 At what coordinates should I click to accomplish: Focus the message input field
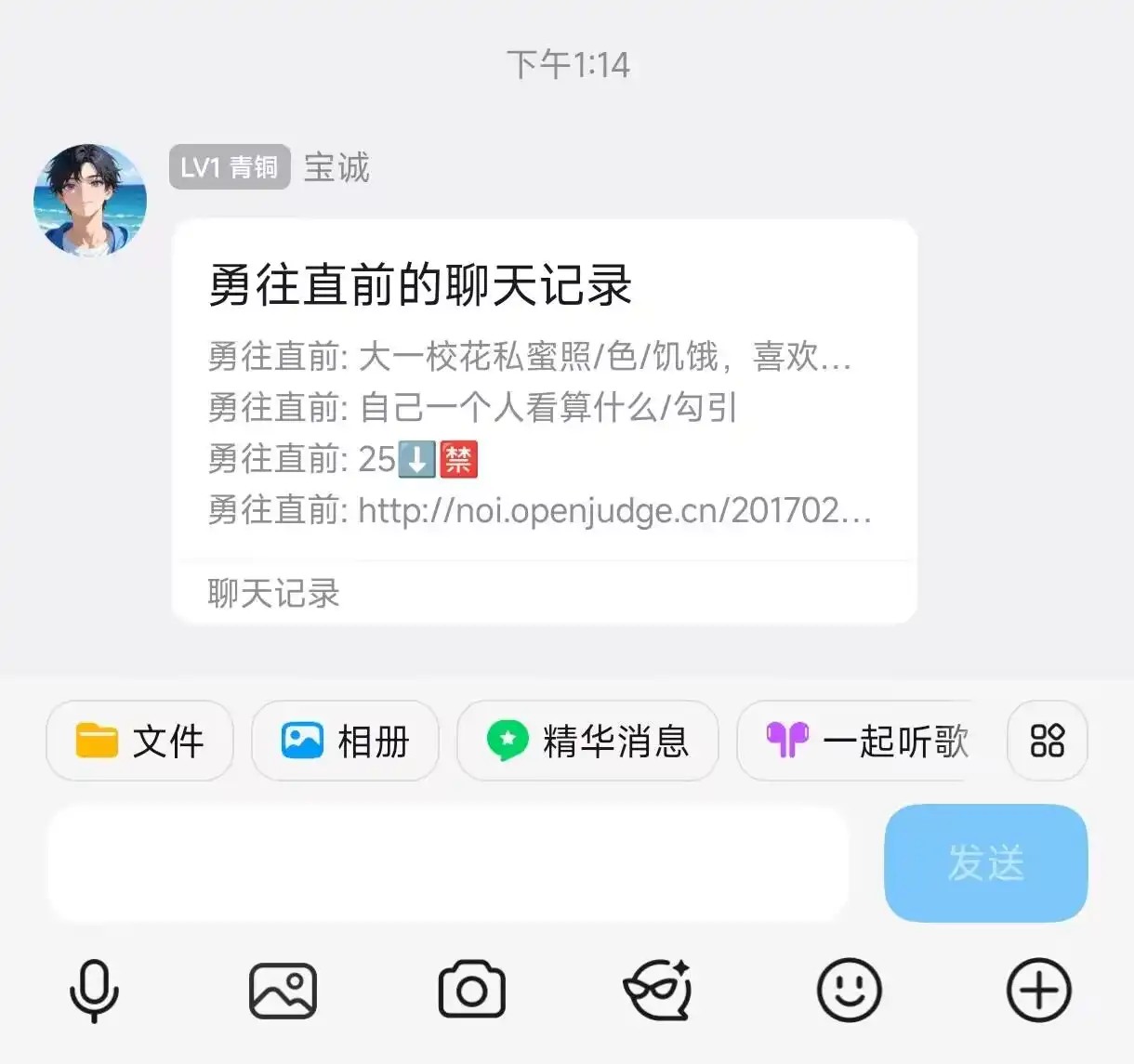click(448, 863)
